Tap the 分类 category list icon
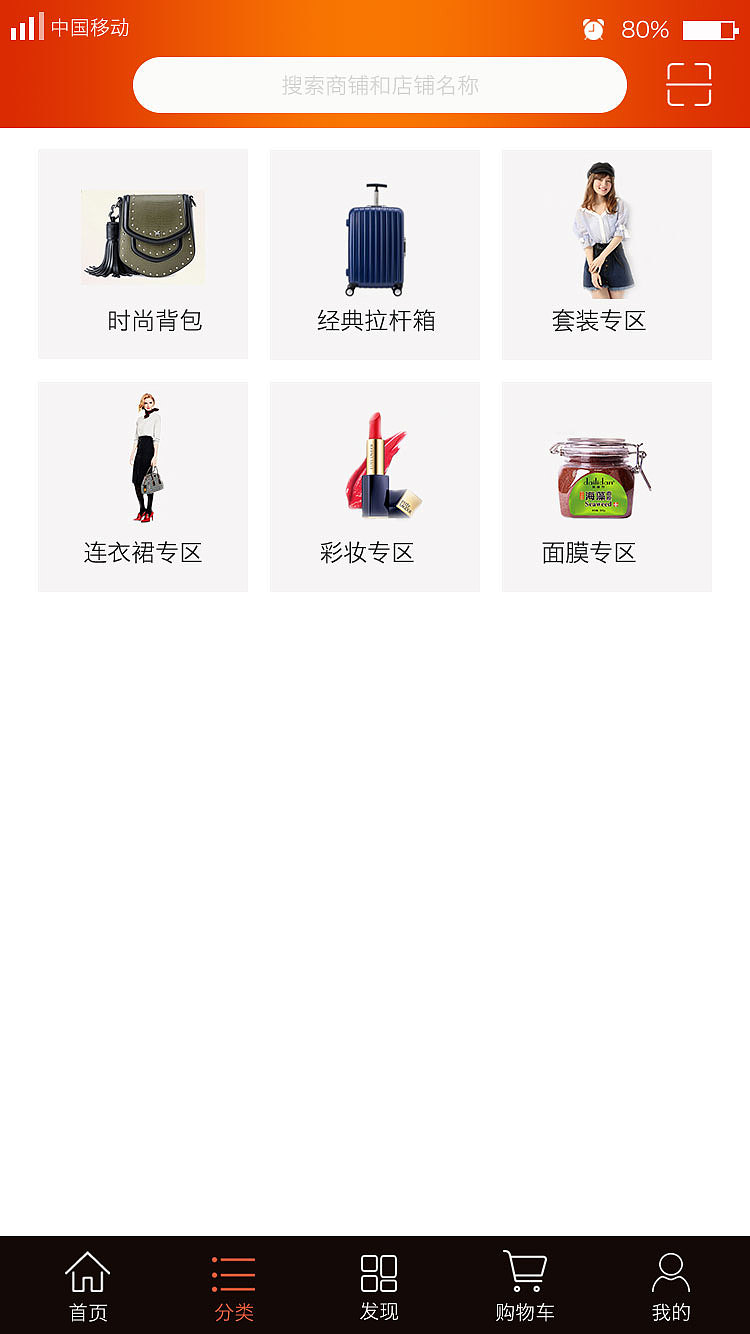 coord(234,1270)
